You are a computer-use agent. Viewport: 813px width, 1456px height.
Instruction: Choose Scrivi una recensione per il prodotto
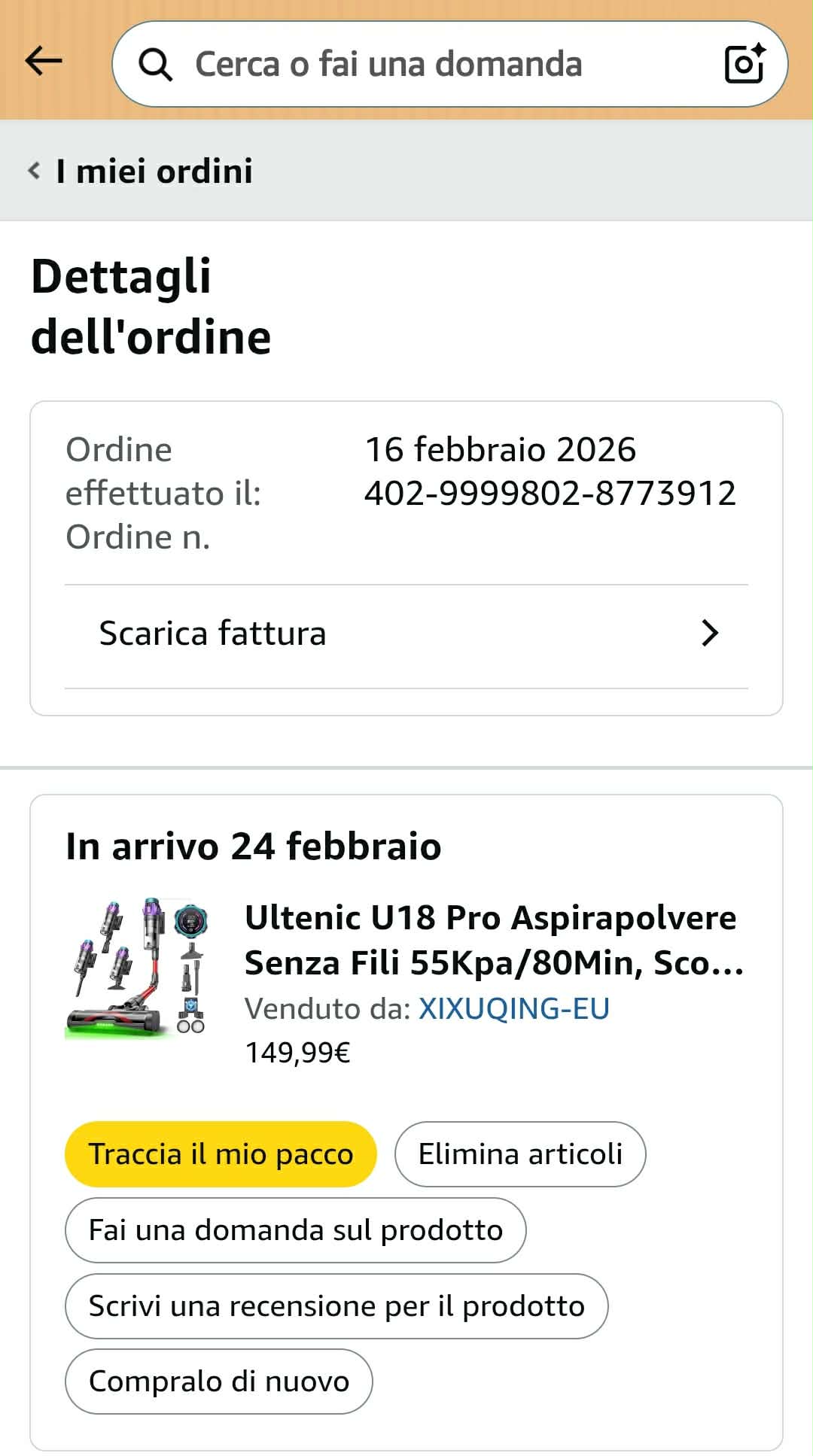click(336, 1306)
